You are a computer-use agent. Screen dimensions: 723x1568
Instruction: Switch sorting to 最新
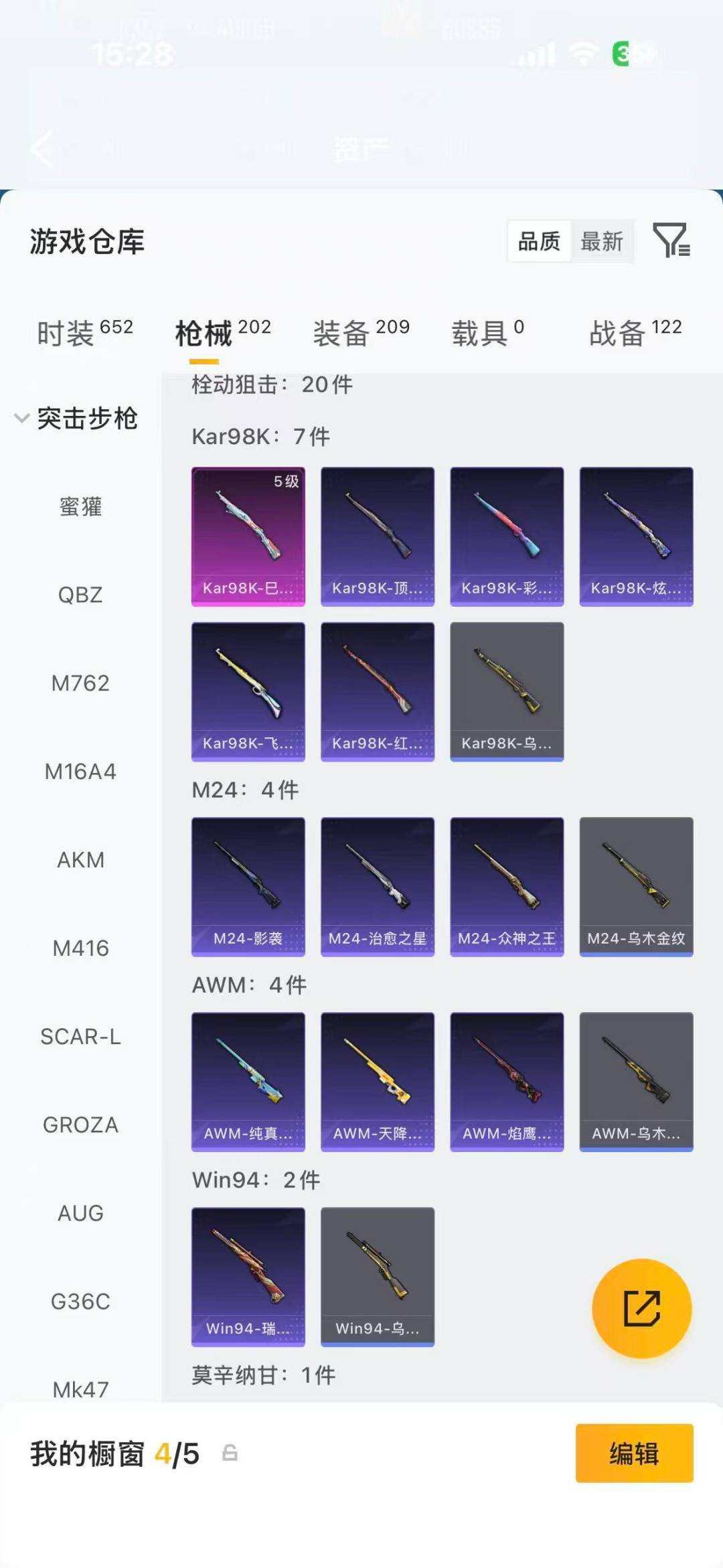tap(601, 241)
